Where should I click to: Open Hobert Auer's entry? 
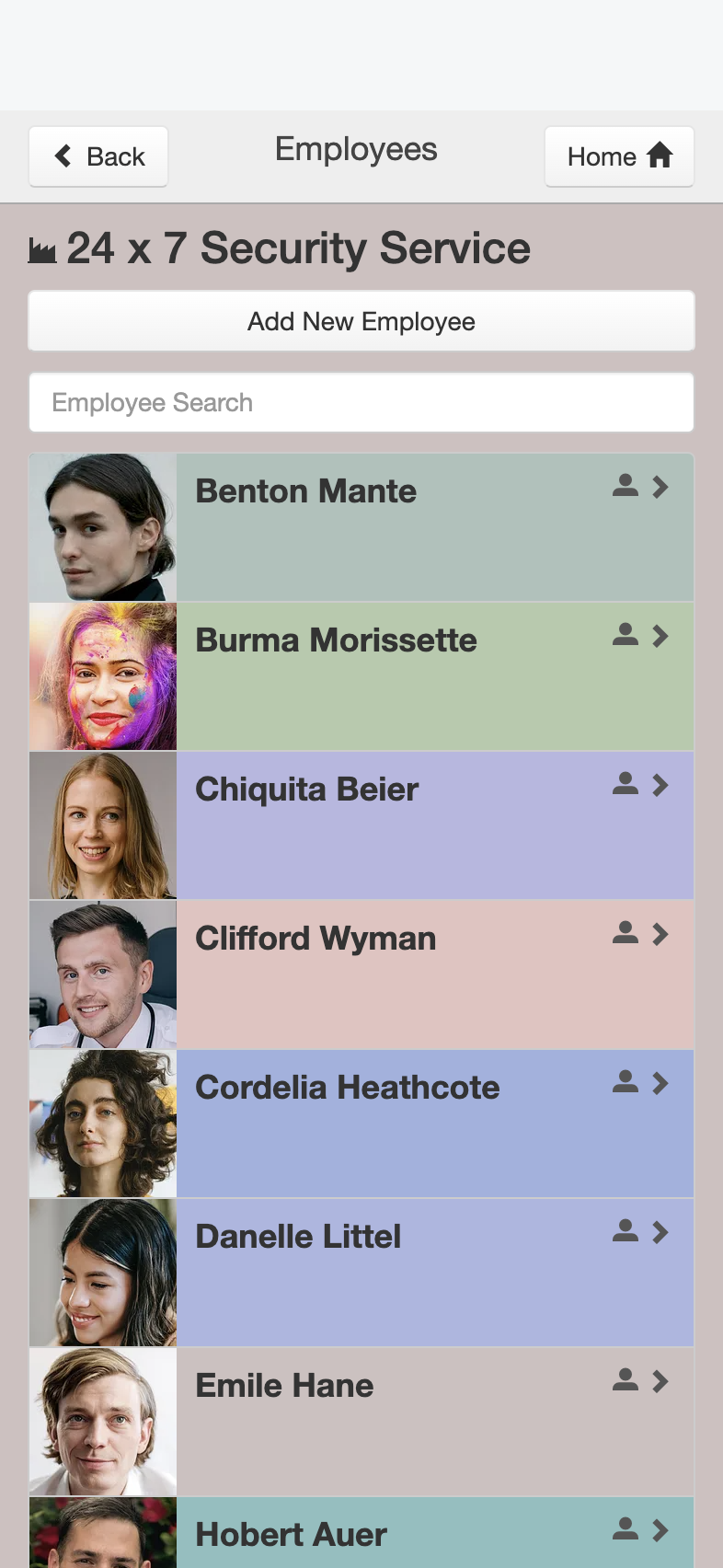(361, 1533)
